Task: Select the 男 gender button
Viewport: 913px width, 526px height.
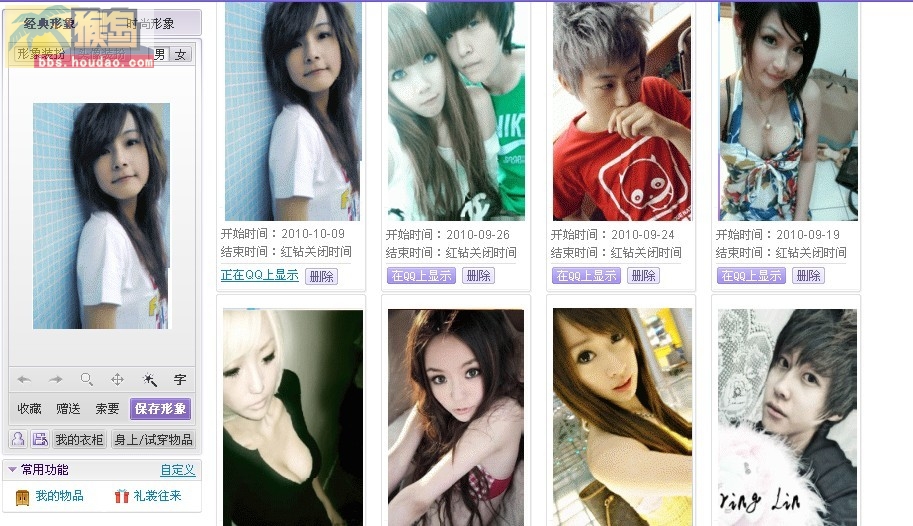Action: (160, 54)
